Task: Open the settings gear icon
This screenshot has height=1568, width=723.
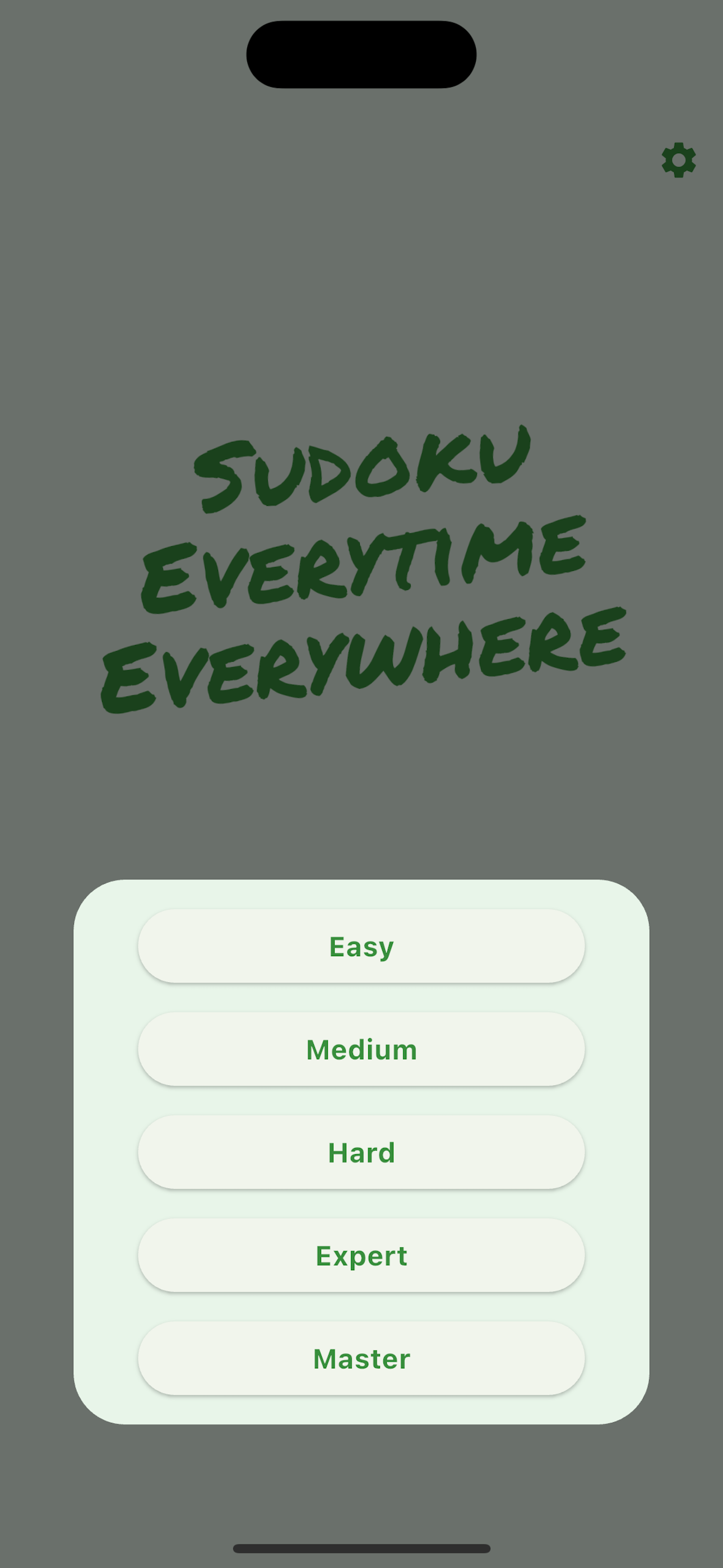Action: click(679, 160)
